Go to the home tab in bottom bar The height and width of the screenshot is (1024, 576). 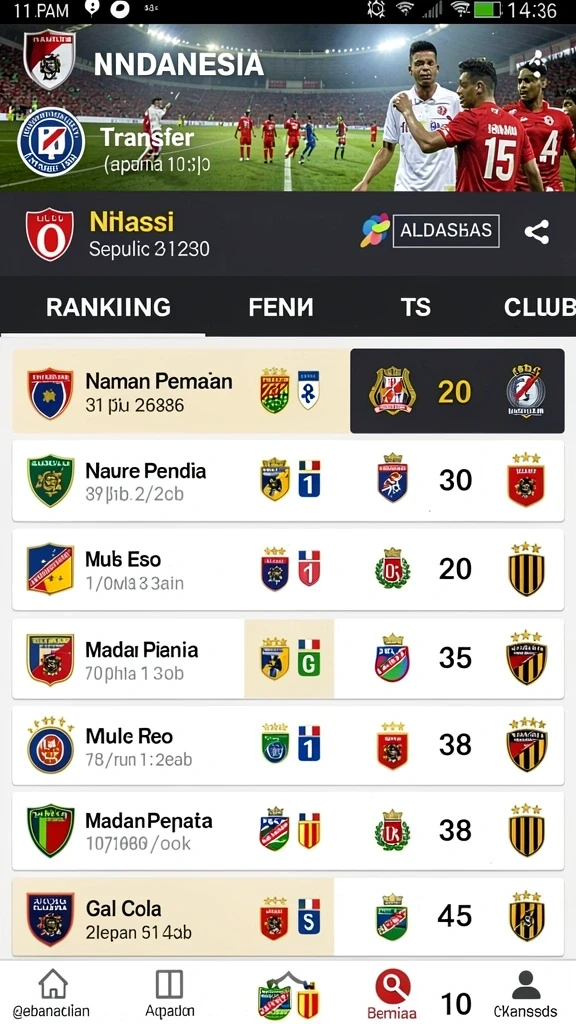tap(54, 993)
